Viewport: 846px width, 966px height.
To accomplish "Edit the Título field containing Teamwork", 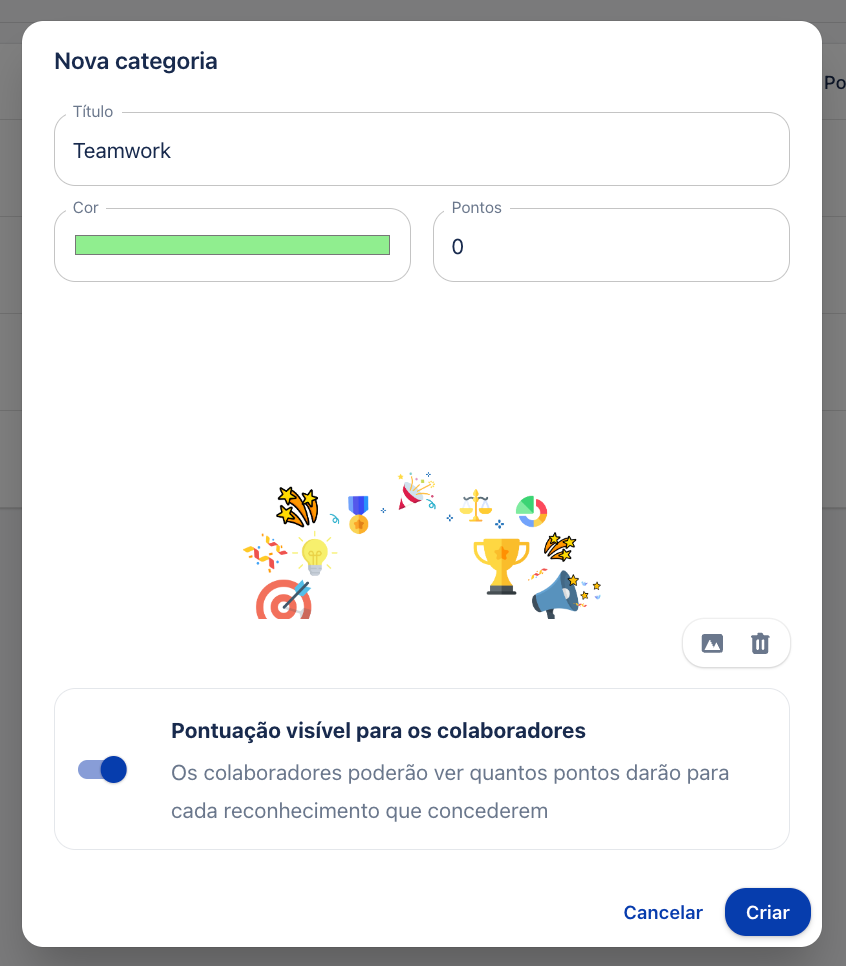I will [420, 151].
